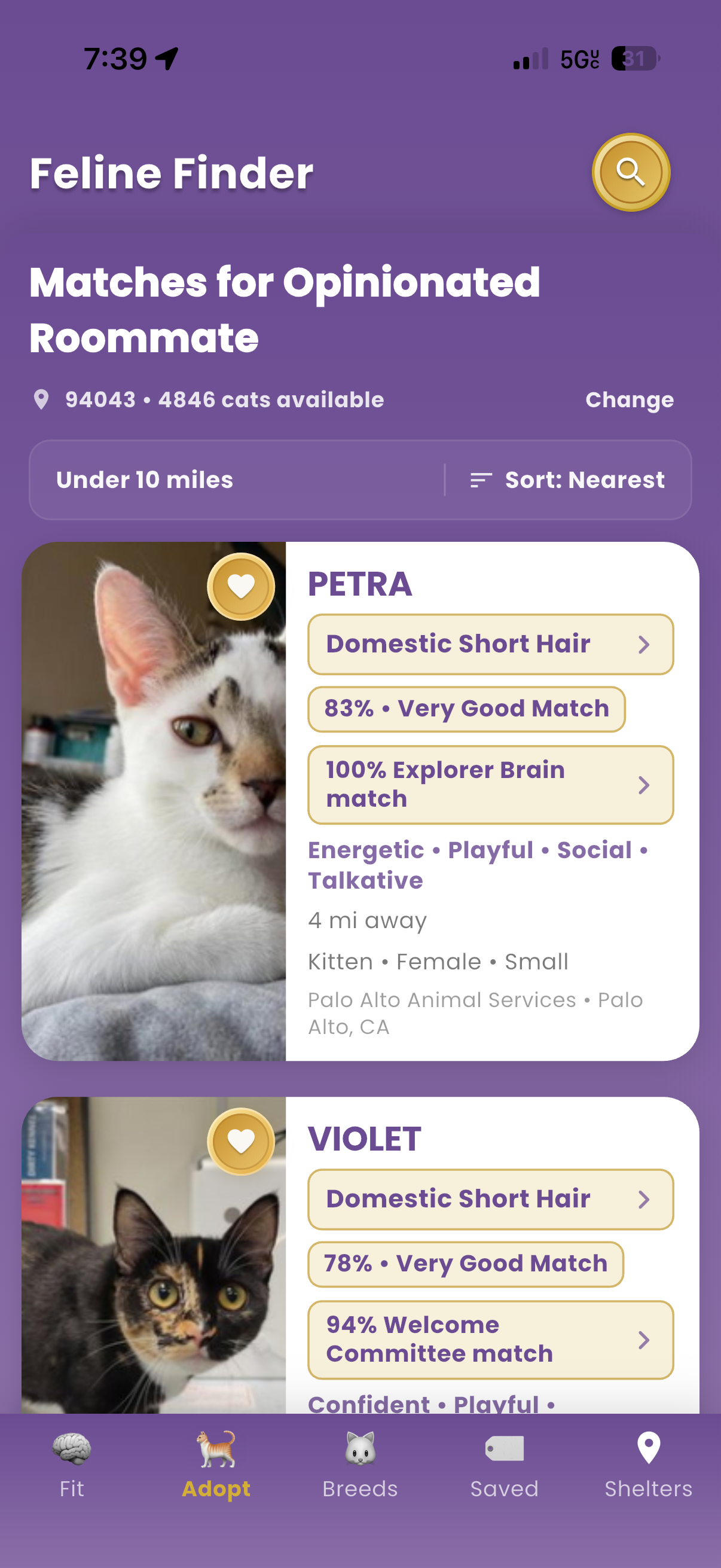
Task: Open the gold search button
Action: [x=630, y=172]
